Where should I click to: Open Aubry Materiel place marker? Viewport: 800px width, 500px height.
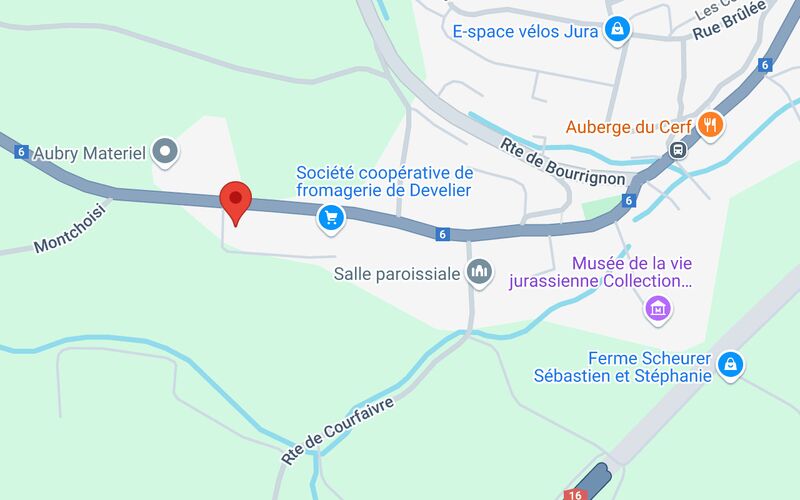(x=168, y=152)
